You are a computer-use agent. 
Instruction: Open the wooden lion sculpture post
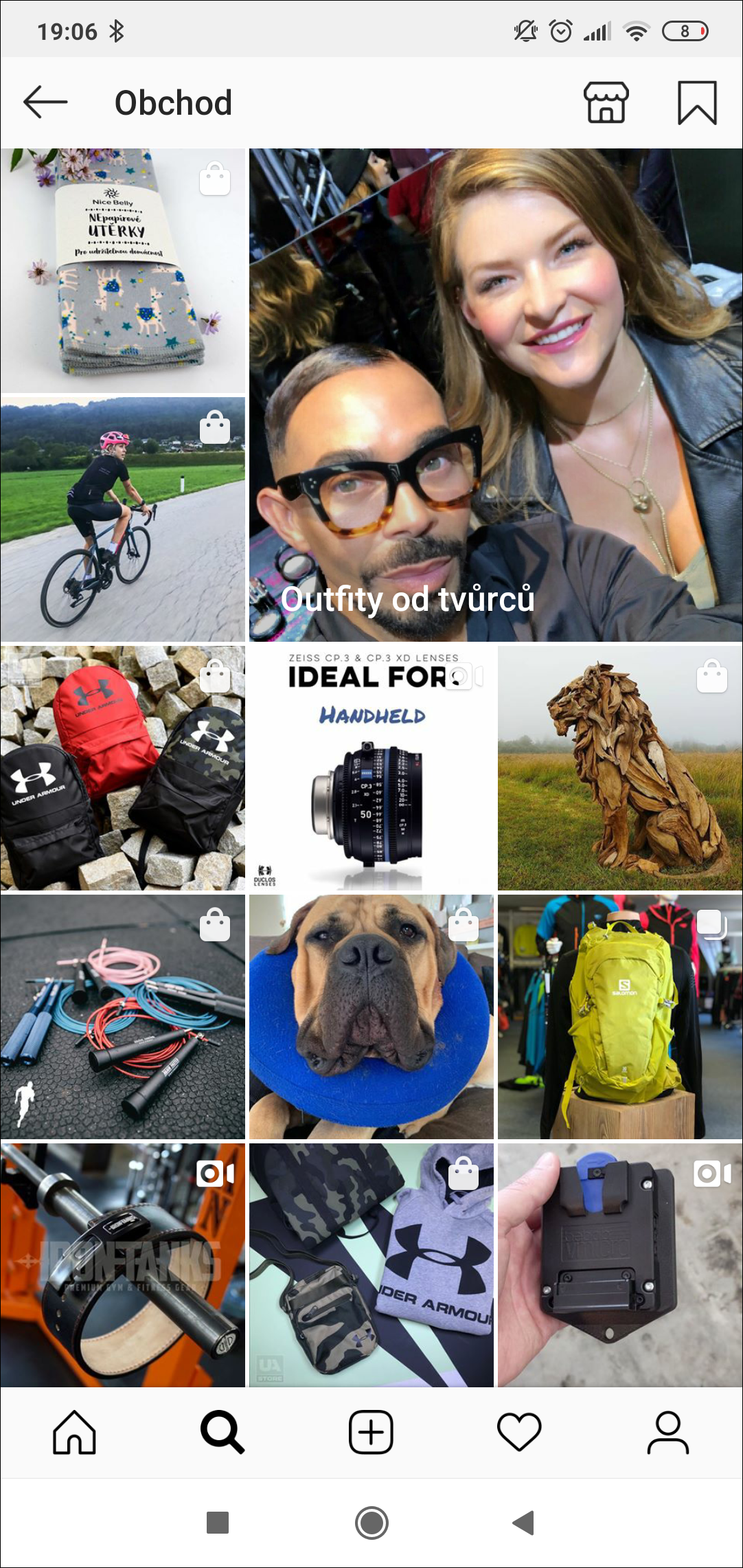(620, 768)
